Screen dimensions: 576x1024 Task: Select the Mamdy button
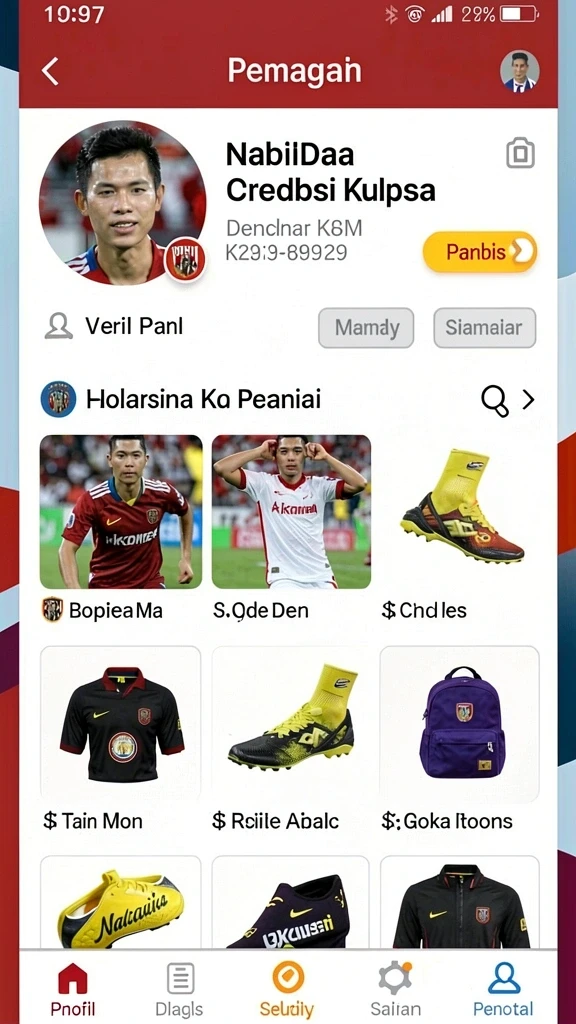tap(366, 328)
